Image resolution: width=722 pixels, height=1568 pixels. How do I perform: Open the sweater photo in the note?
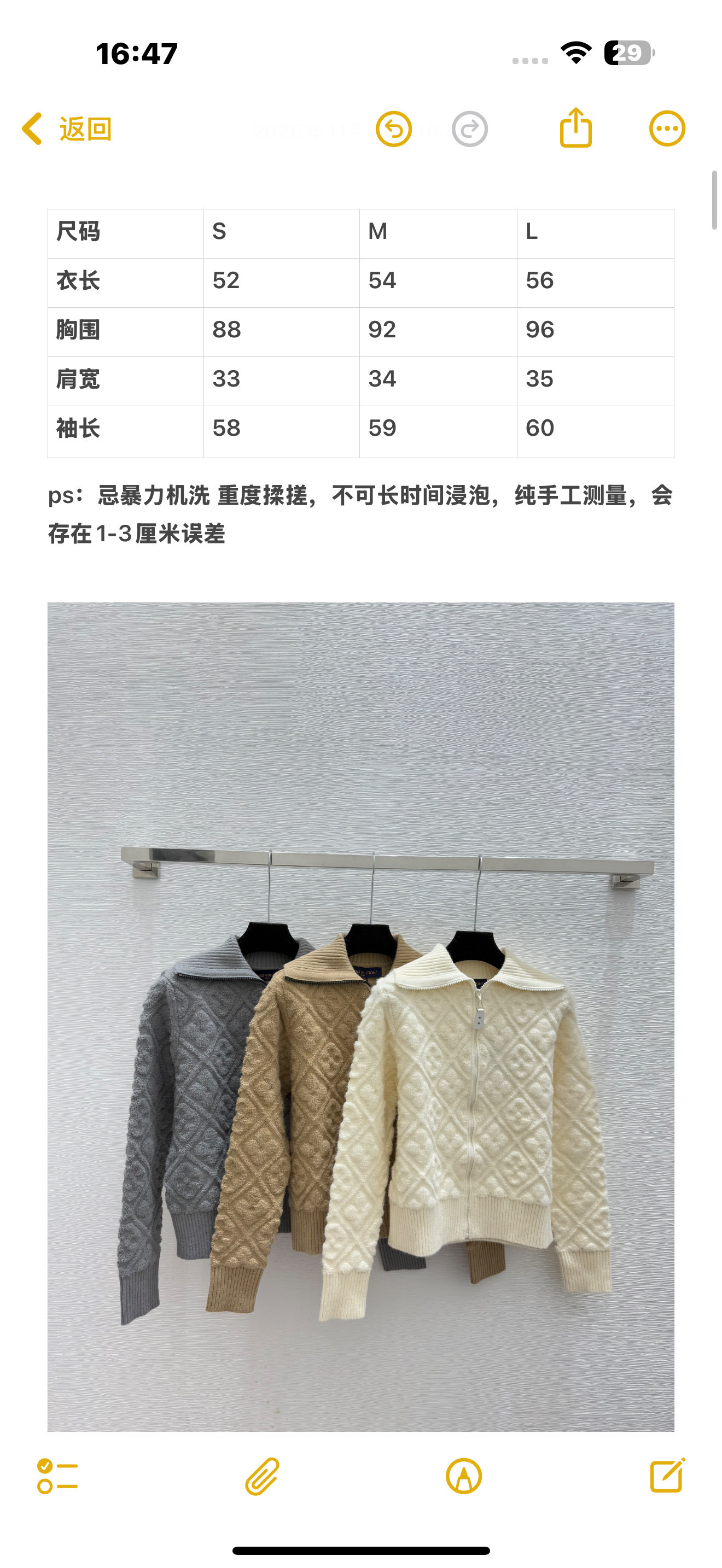point(360,1016)
